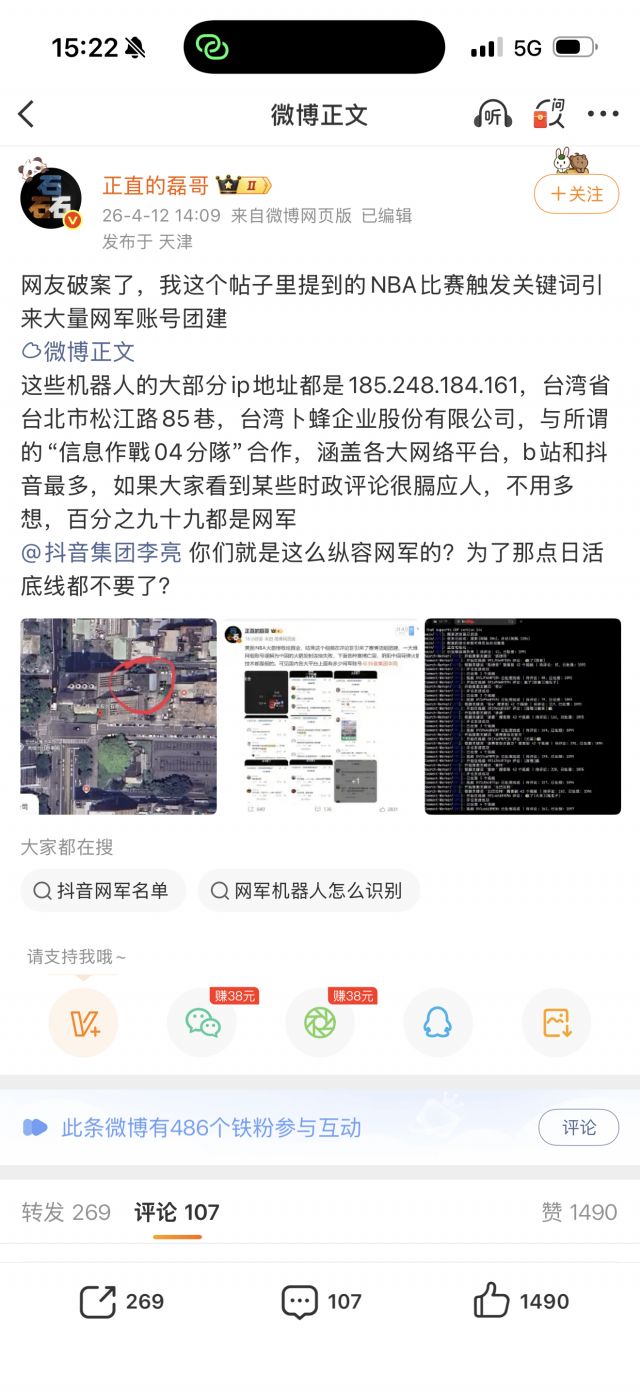Repost using the bottom share icon 269

click(121, 1301)
